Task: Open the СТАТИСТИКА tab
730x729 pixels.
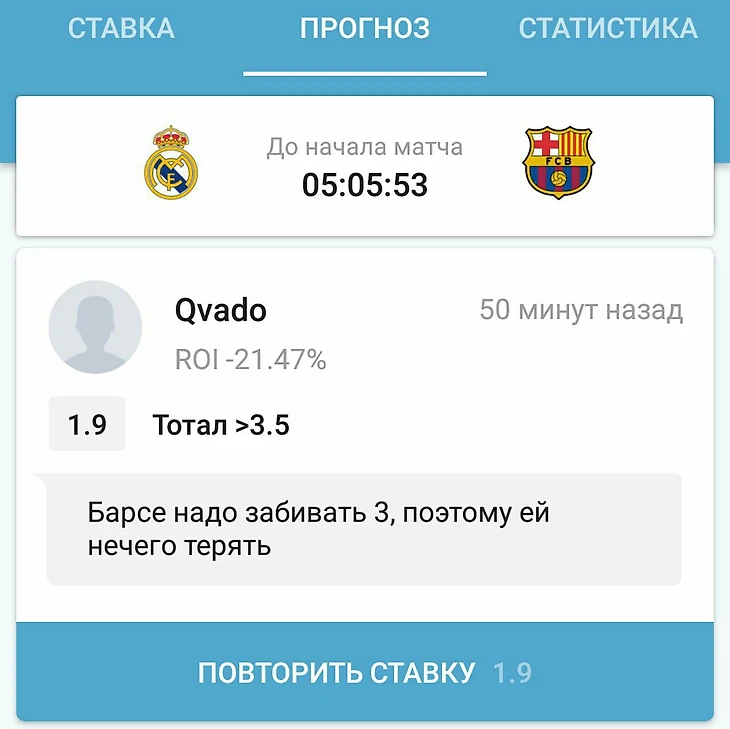Action: (608, 28)
